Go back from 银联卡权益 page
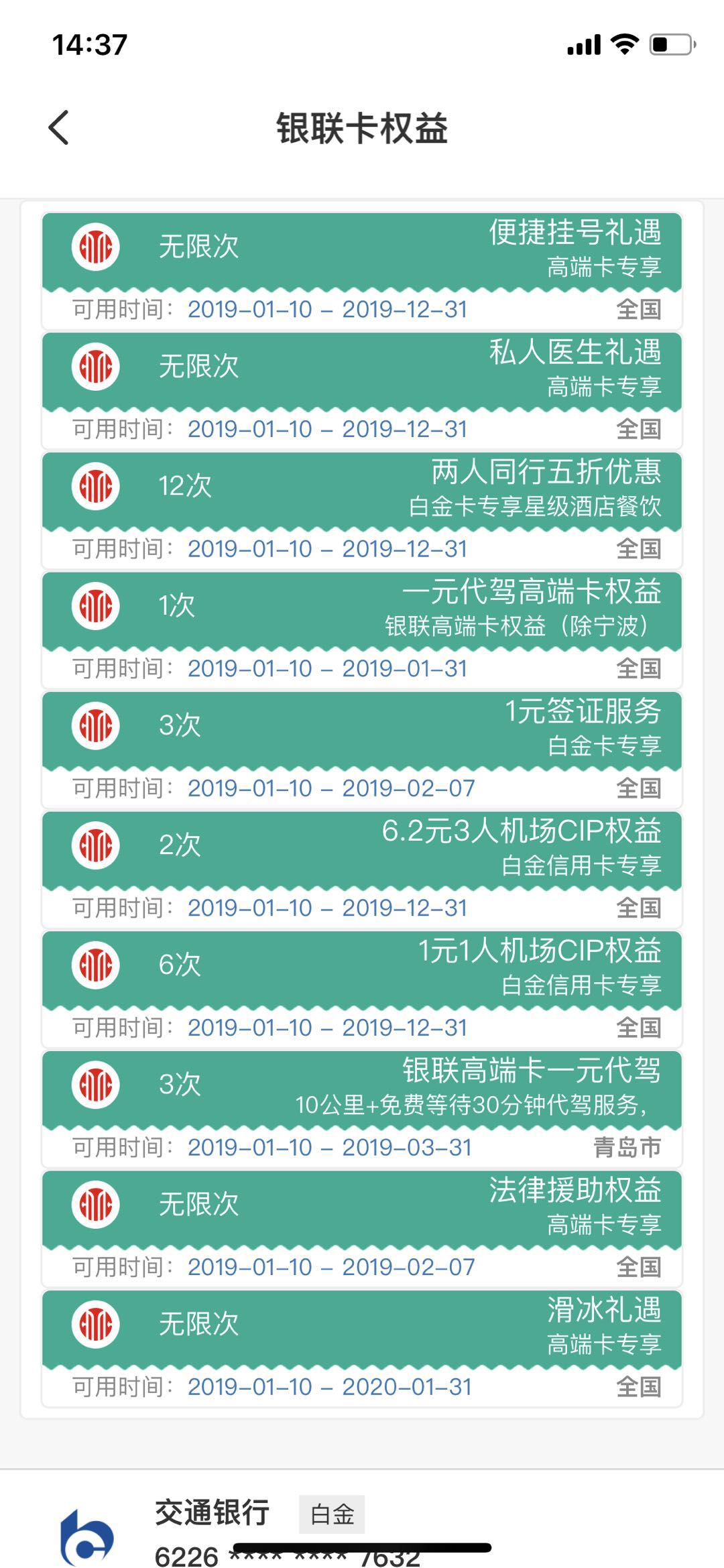 point(59,127)
